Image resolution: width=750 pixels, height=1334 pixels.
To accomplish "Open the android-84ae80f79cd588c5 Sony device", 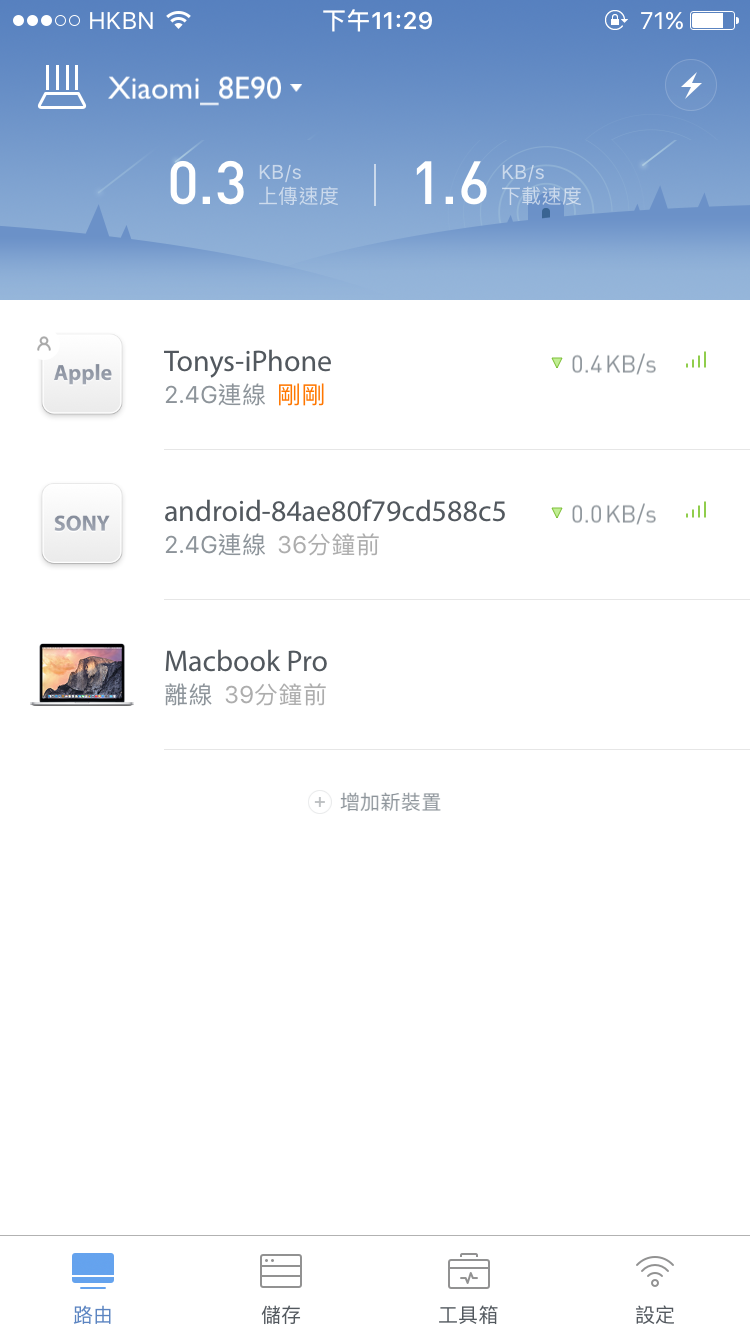I will click(375, 525).
